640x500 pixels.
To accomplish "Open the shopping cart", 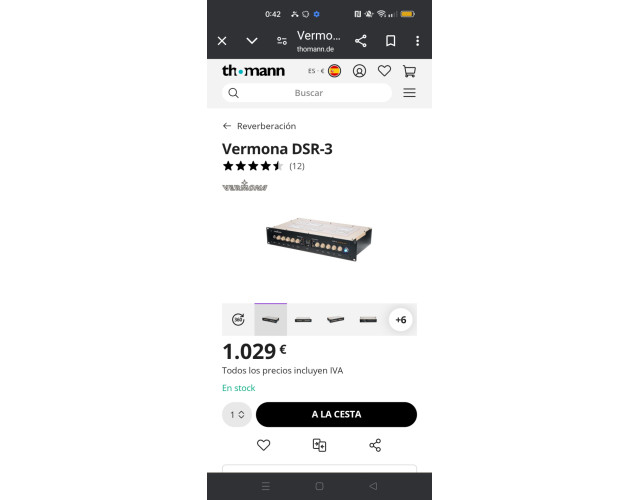I will (409, 71).
